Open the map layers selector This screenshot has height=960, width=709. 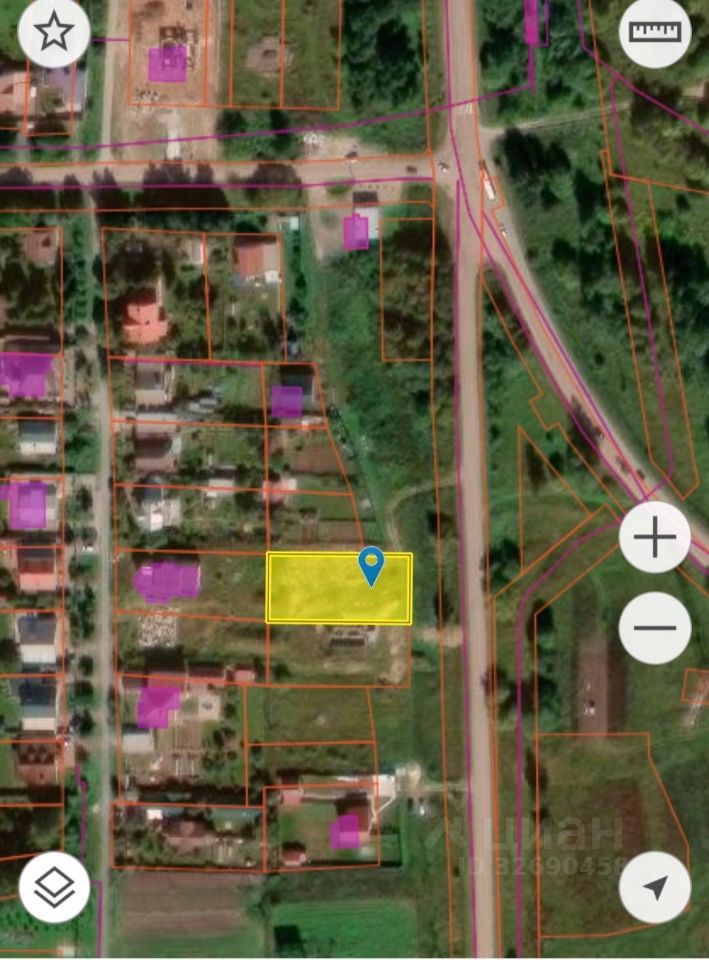tap(54, 887)
